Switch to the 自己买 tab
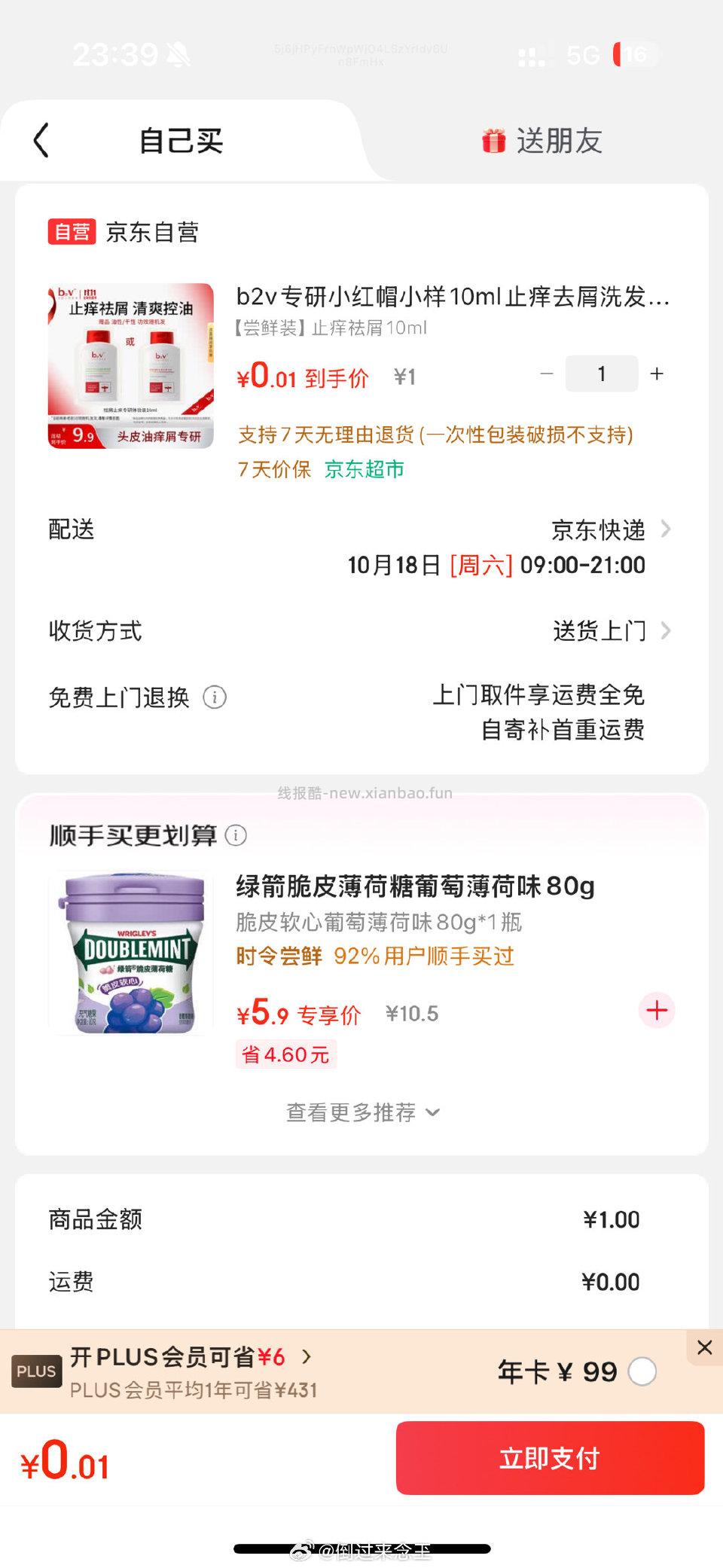Viewport: 723px width, 1568px height. tap(181, 142)
